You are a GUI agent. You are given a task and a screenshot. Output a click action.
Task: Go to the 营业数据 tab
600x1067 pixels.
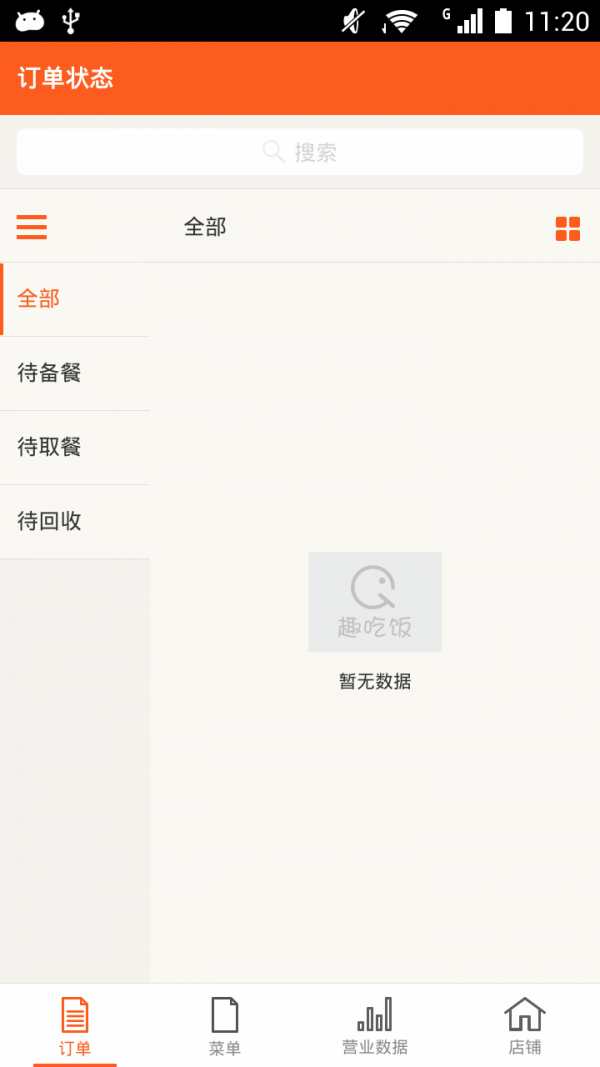click(x=375, y=1027)
